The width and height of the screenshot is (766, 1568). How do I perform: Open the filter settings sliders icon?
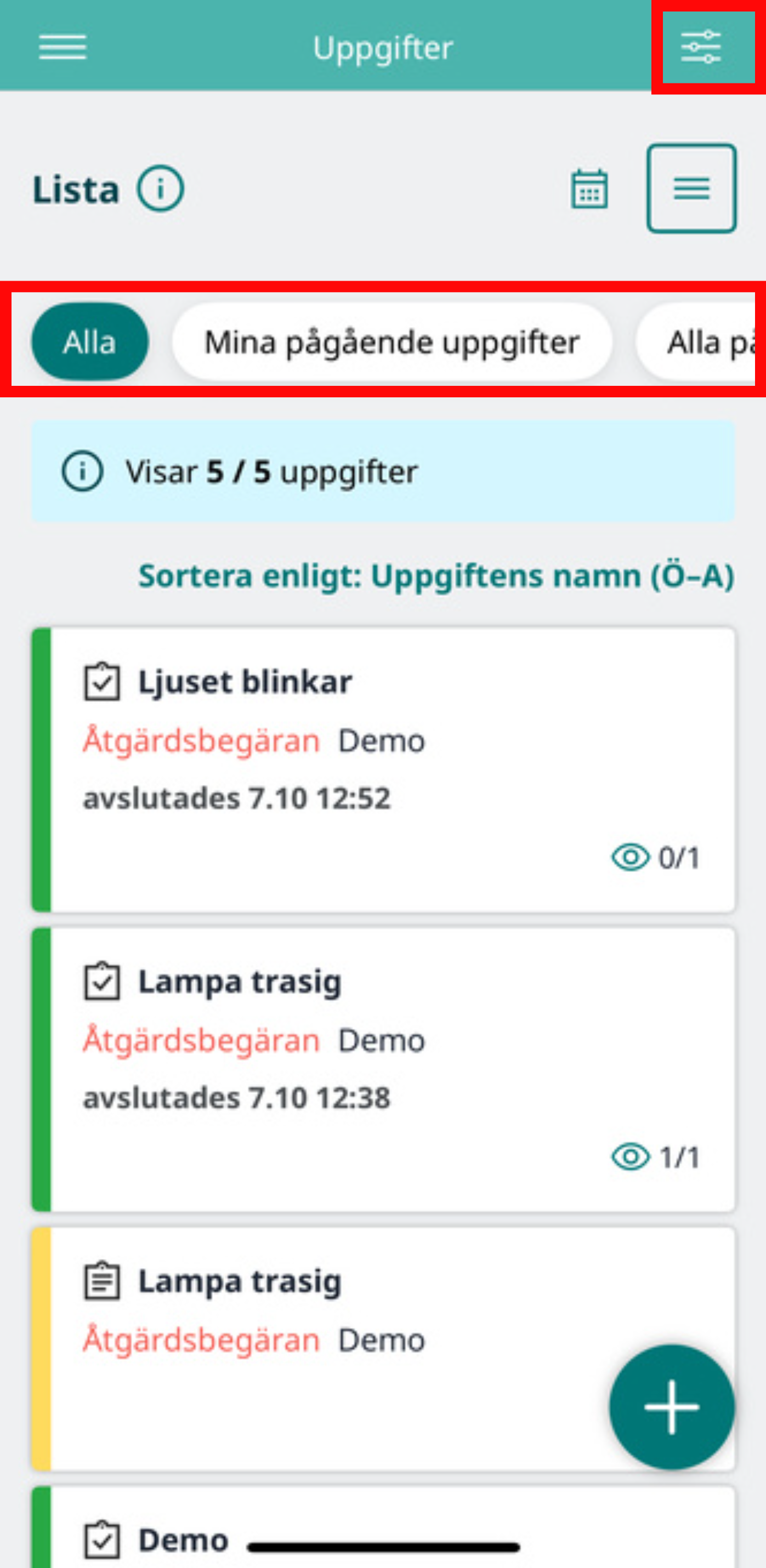[x=700, y=47]
